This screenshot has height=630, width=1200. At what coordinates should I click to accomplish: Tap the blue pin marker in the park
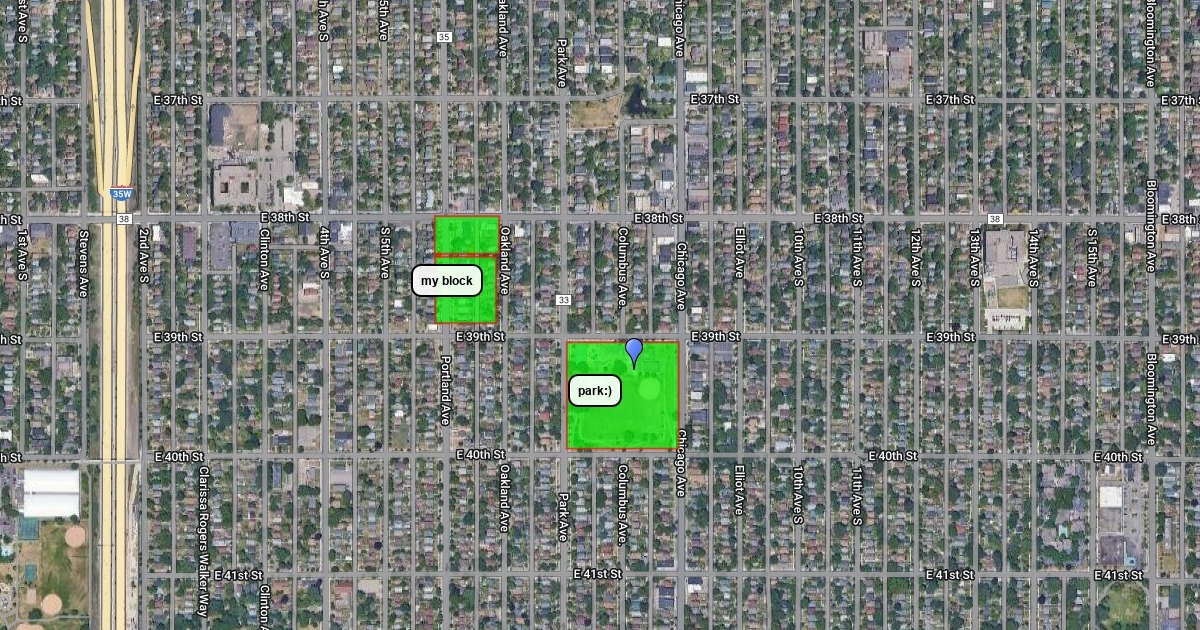(634, 351)
